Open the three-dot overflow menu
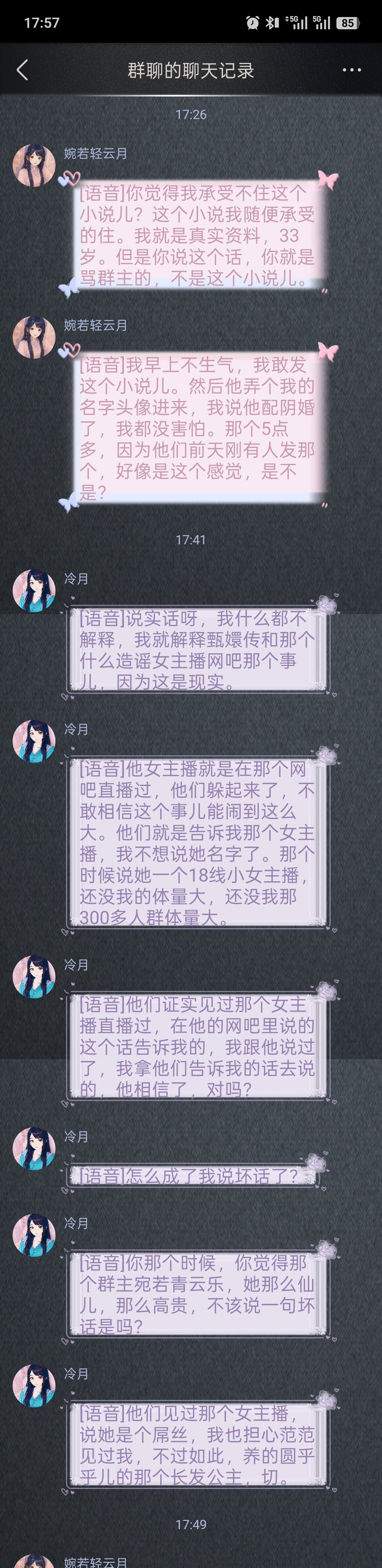This screenshot has width=382, height=1568. [x=352, y=70]
